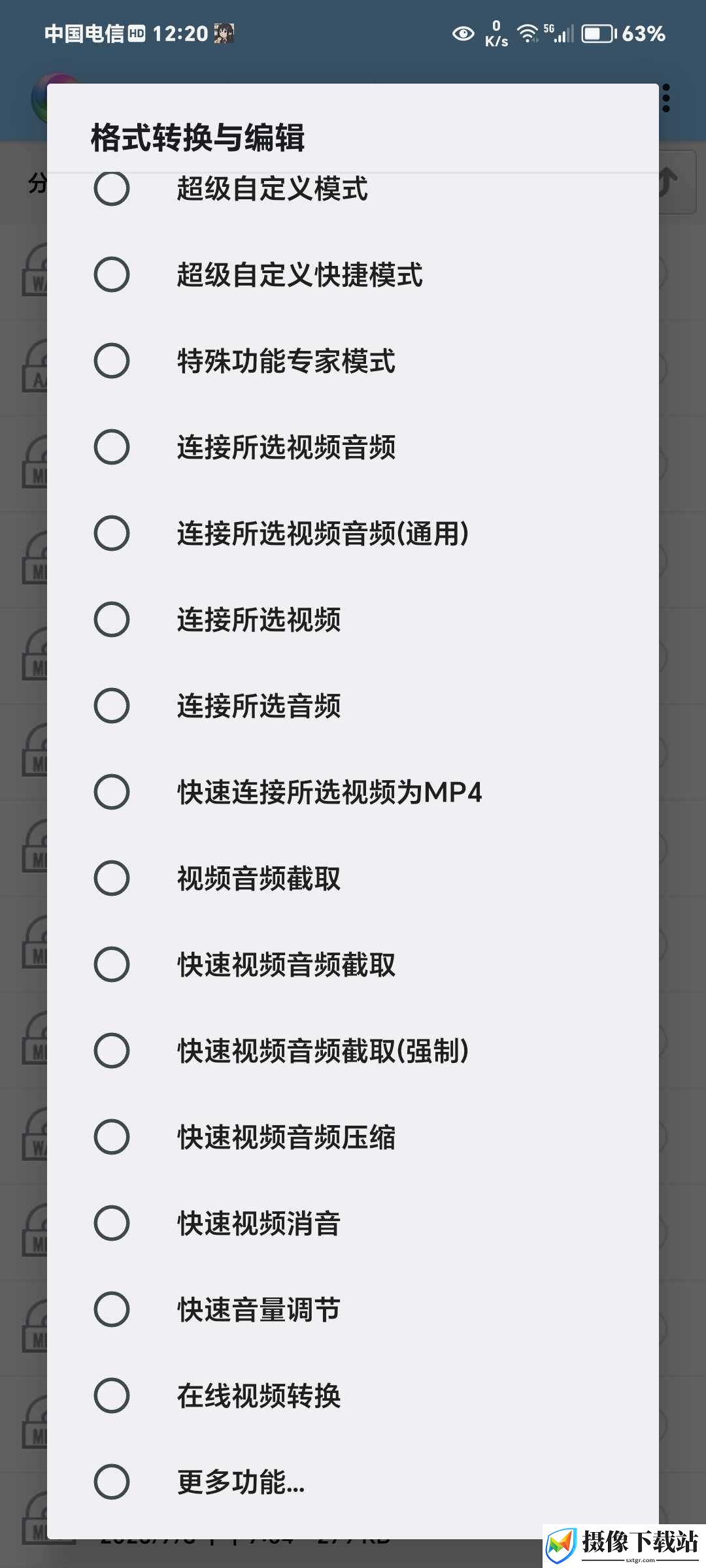The height and width of the screenshot is (1568, 706).
Task: Choose 超级自定义快捷模式
Action: [x=353, y=274]
